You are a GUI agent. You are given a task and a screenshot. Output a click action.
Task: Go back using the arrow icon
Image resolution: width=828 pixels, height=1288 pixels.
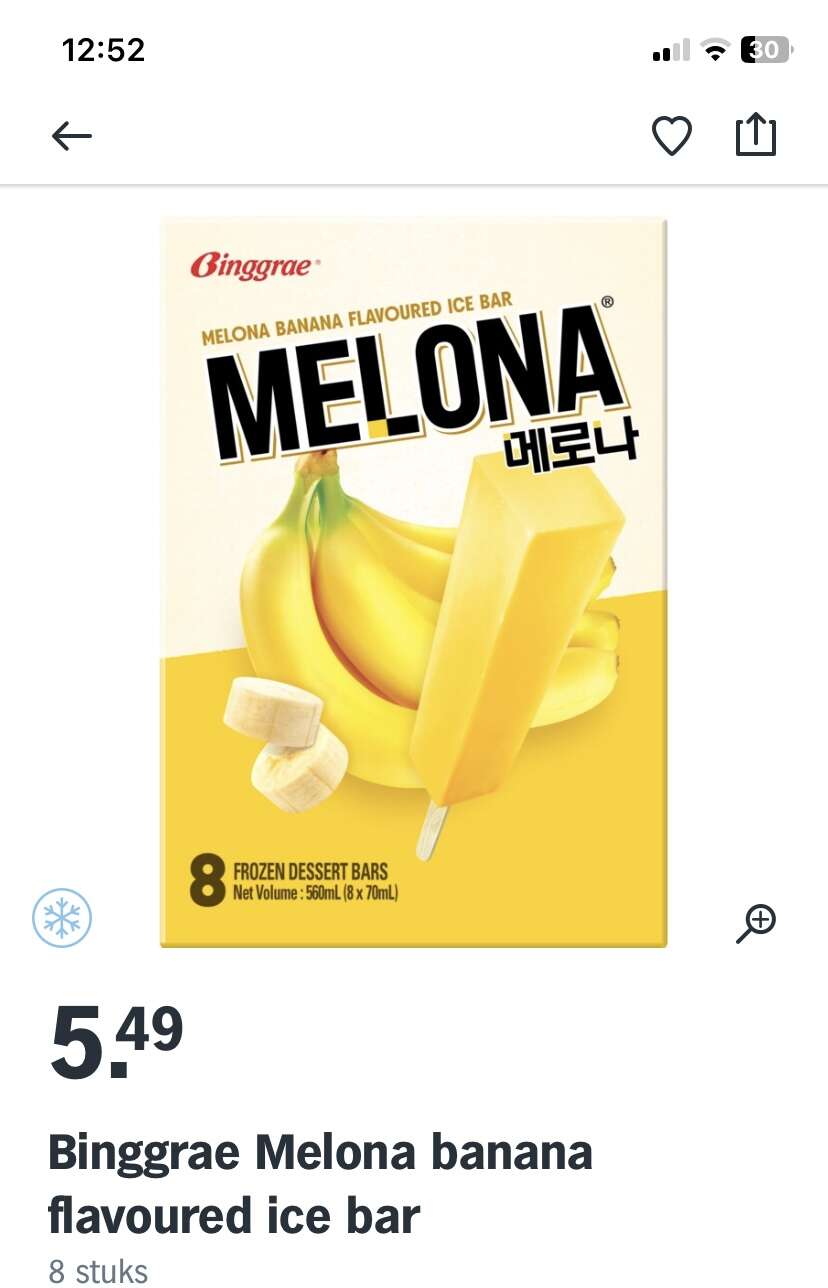tap(72, 136)
